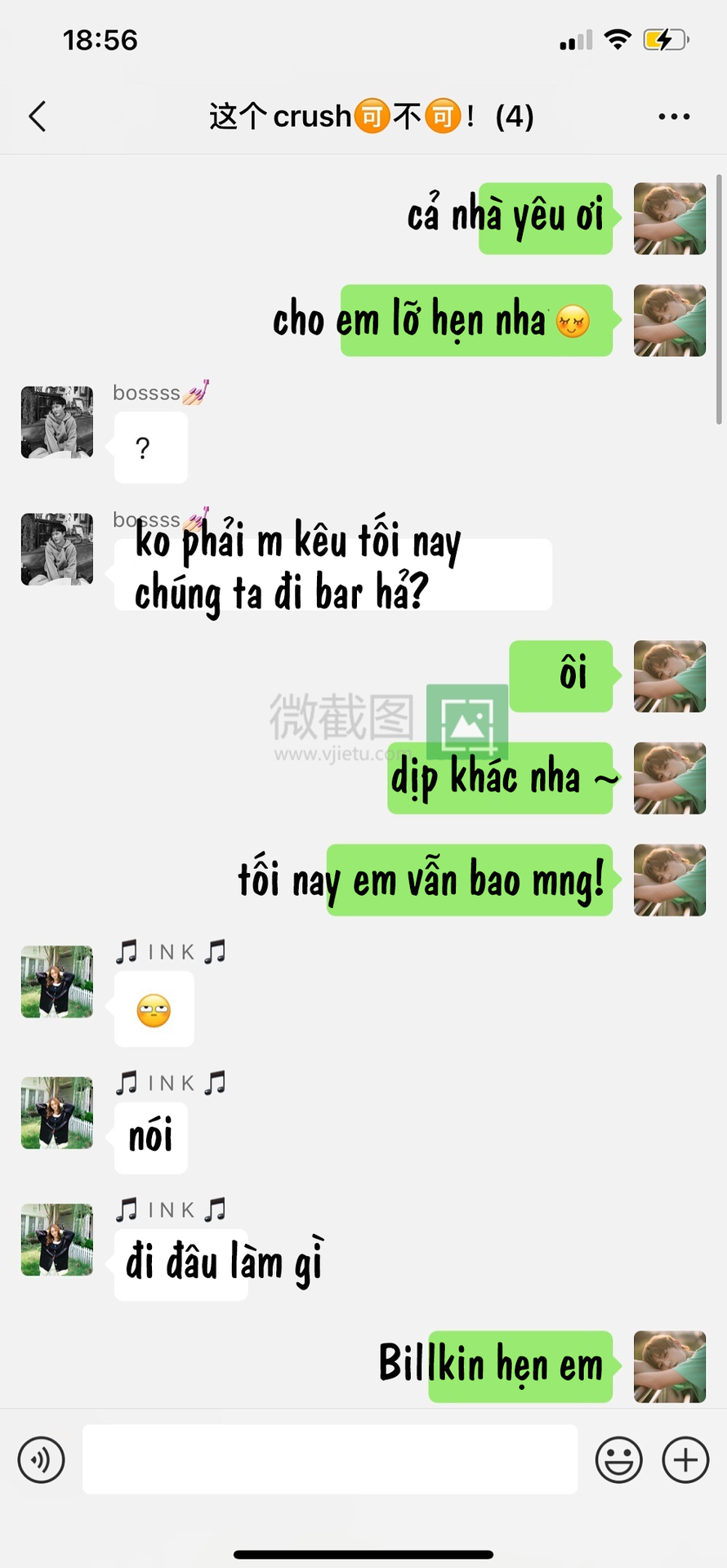Focus the message text field
The width and height of the screenshot is (727, 1568).
point(330,1459)
